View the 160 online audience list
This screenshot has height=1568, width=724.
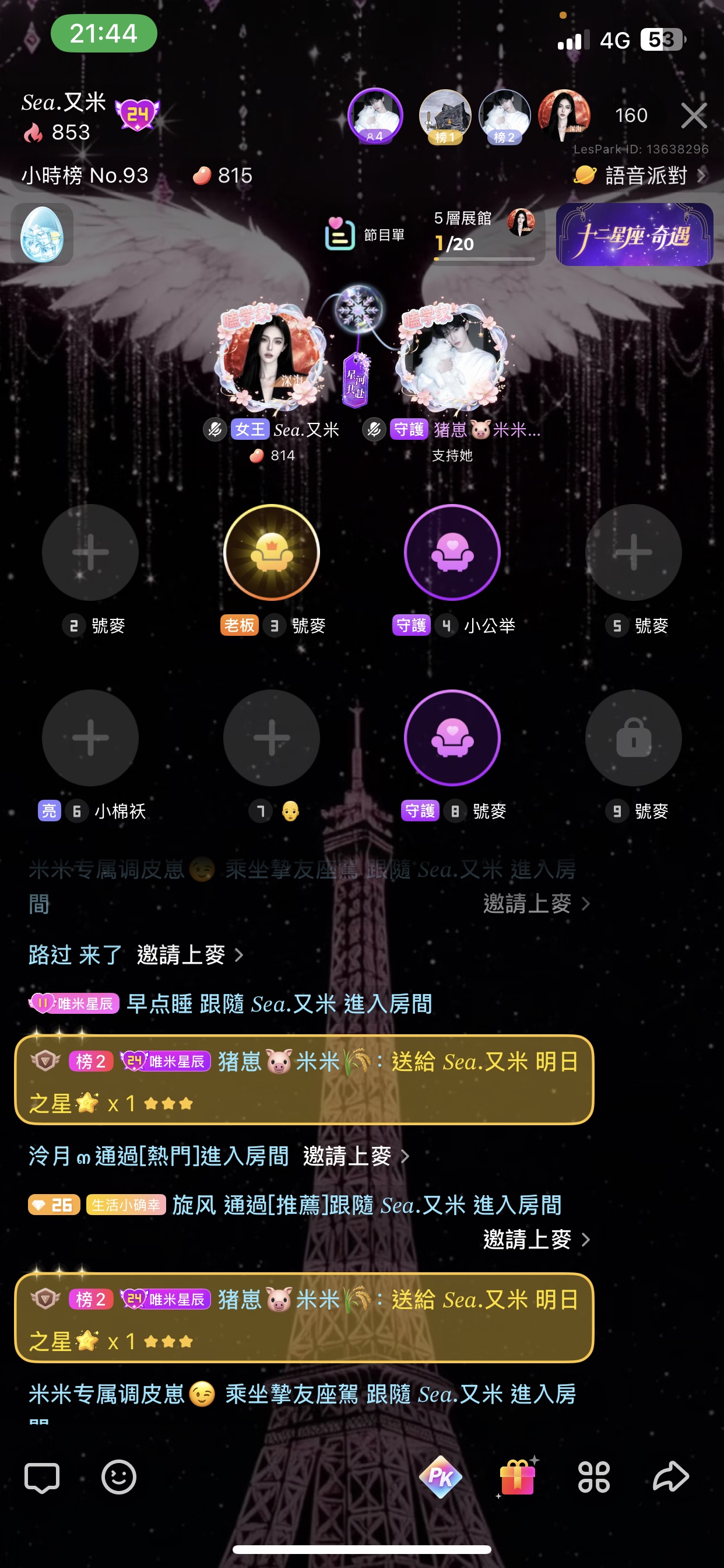pyautogui.click(x=631, y=115)
